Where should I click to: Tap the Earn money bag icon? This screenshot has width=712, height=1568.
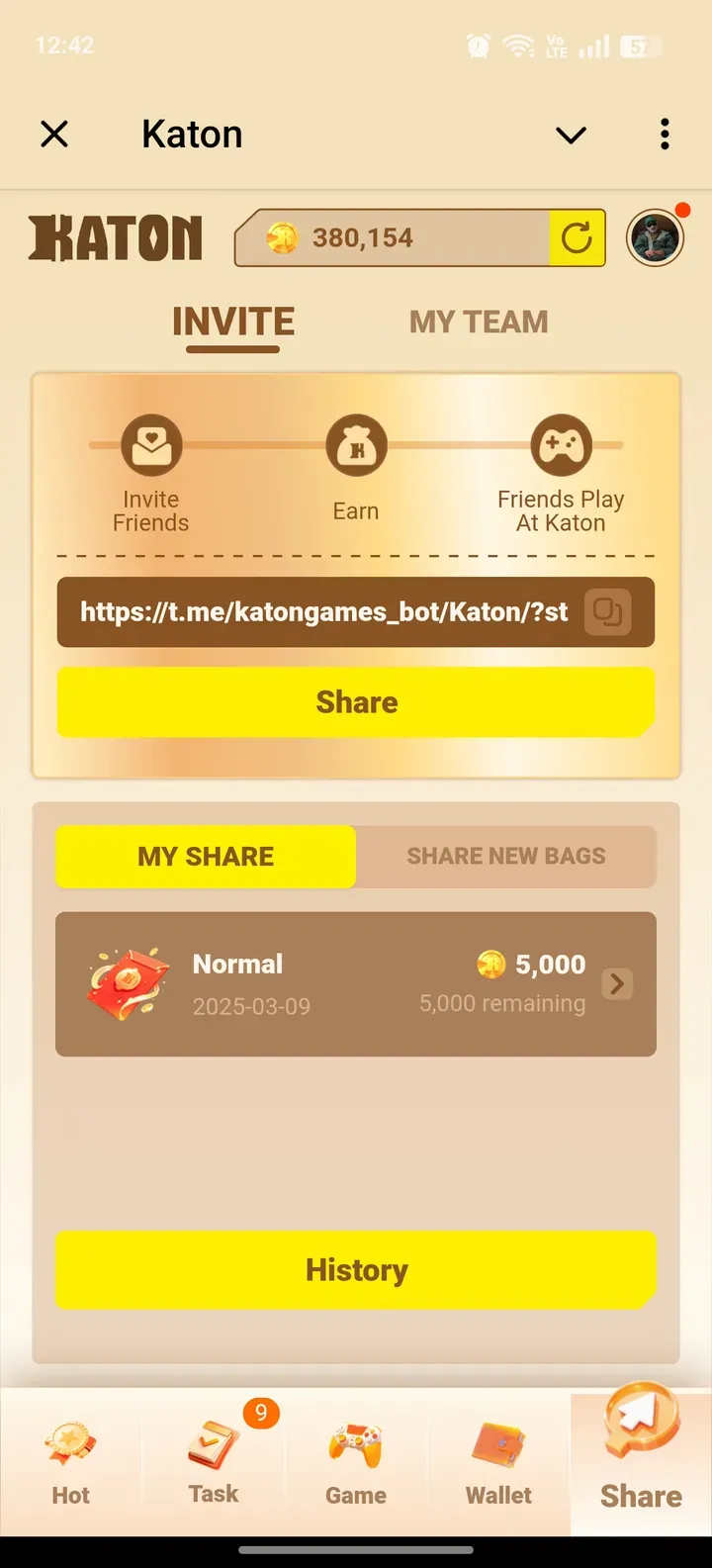click(356, 444)
